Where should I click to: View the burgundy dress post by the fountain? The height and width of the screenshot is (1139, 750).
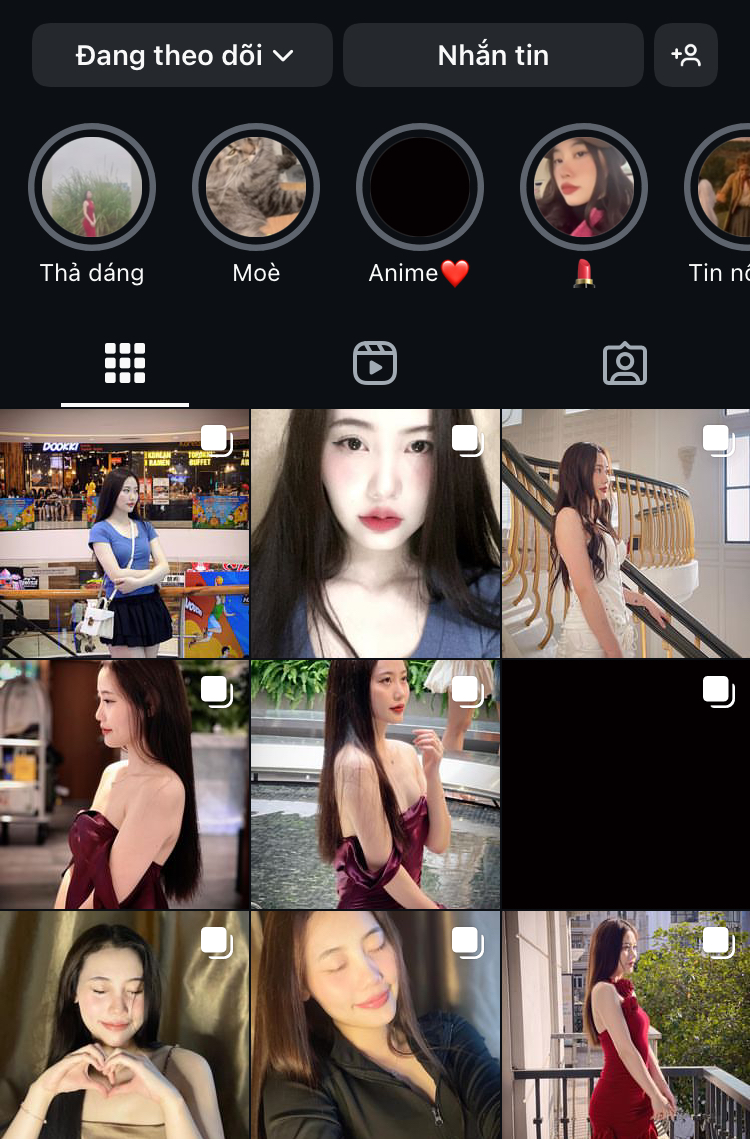[375, 784]
